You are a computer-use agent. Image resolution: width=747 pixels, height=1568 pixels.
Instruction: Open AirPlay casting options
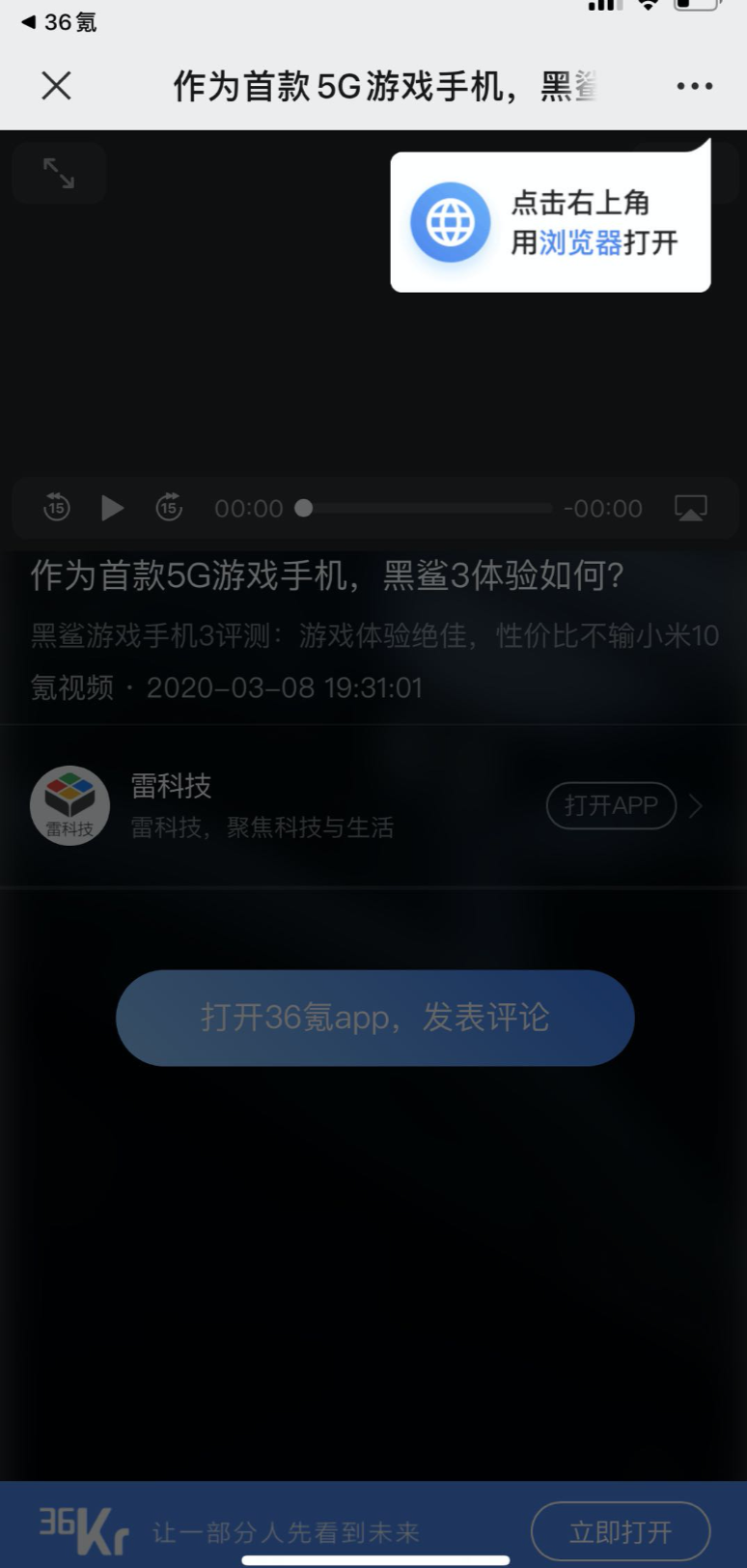690,508
